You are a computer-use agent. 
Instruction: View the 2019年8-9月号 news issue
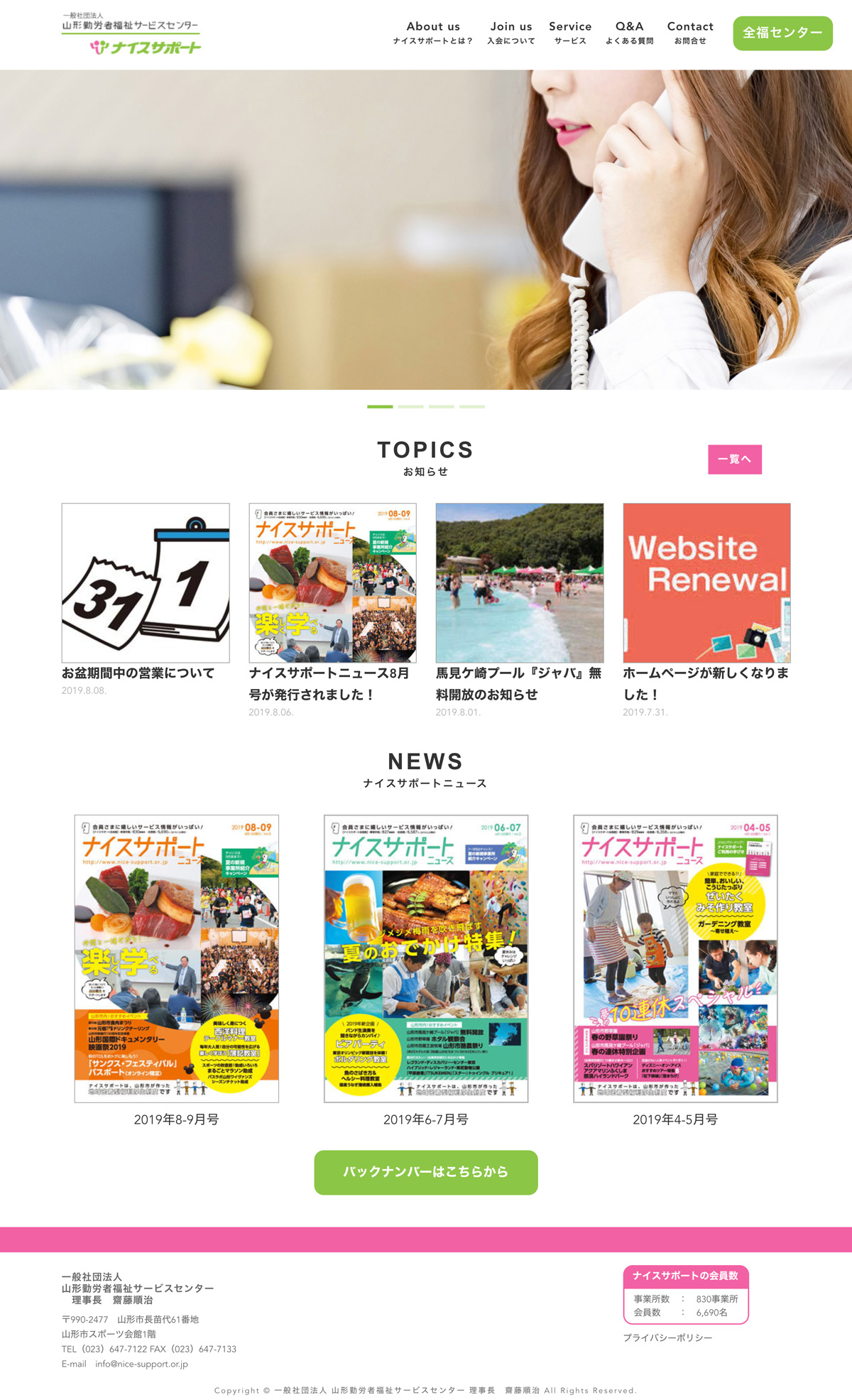(177, 958)
